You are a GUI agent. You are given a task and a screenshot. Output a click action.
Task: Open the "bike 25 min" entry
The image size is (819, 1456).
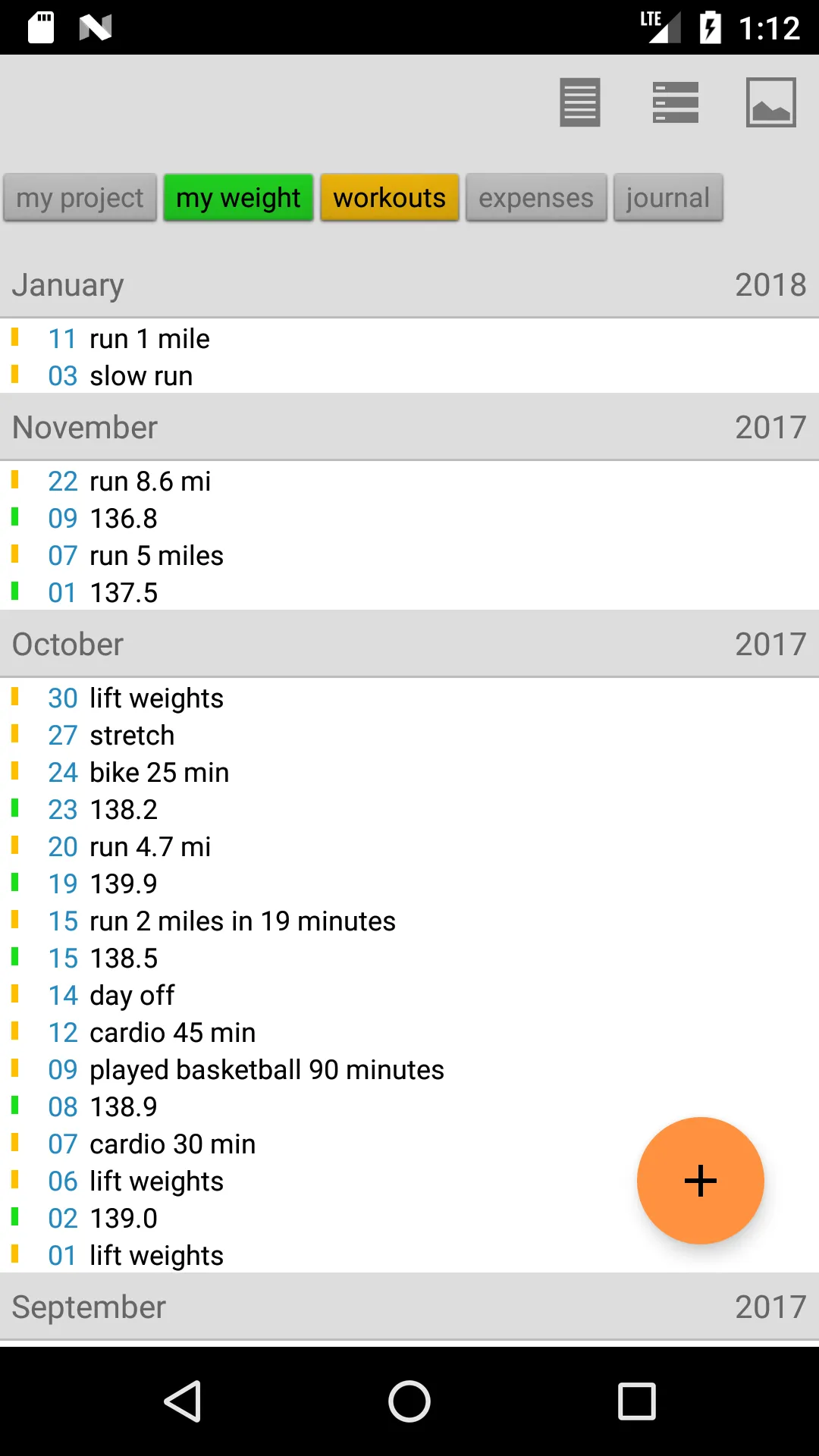[409, 772]
